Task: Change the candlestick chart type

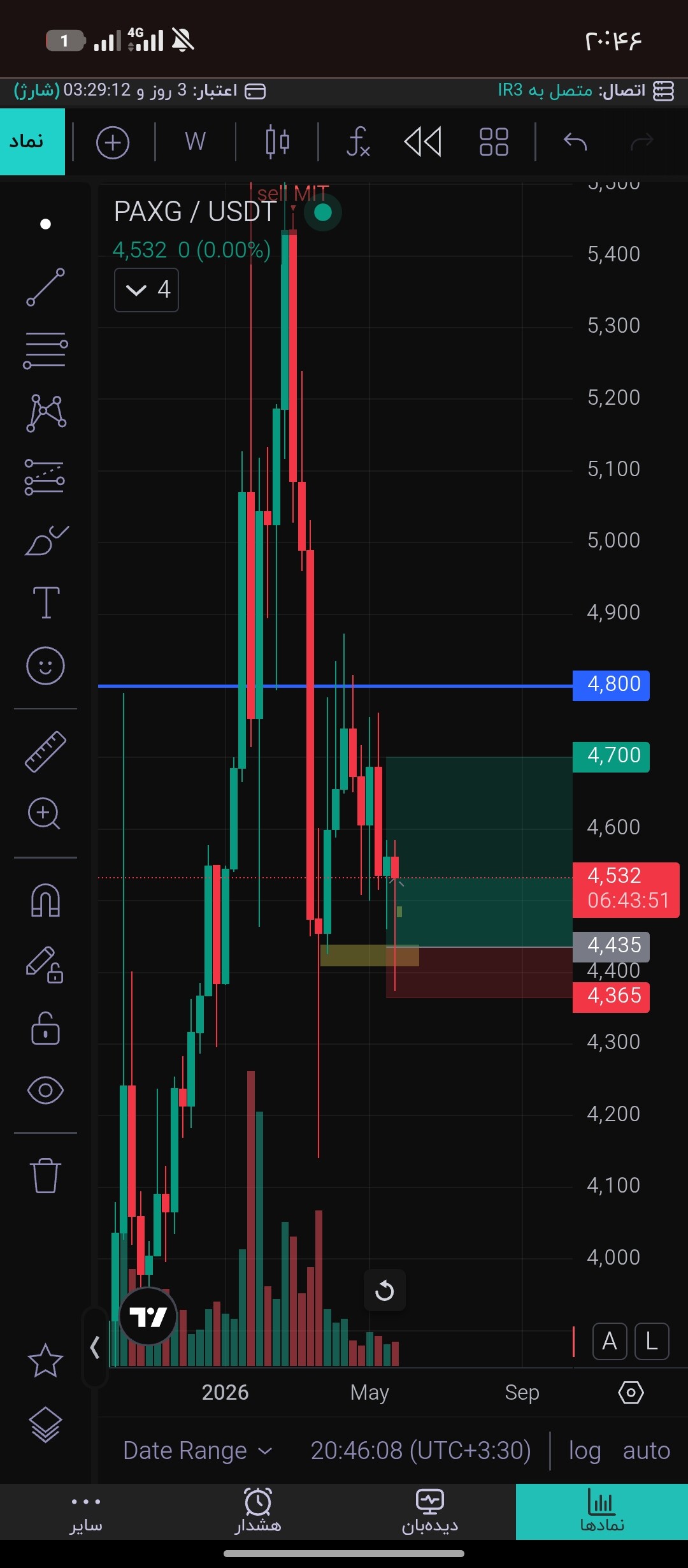Action: pos(277,142)
